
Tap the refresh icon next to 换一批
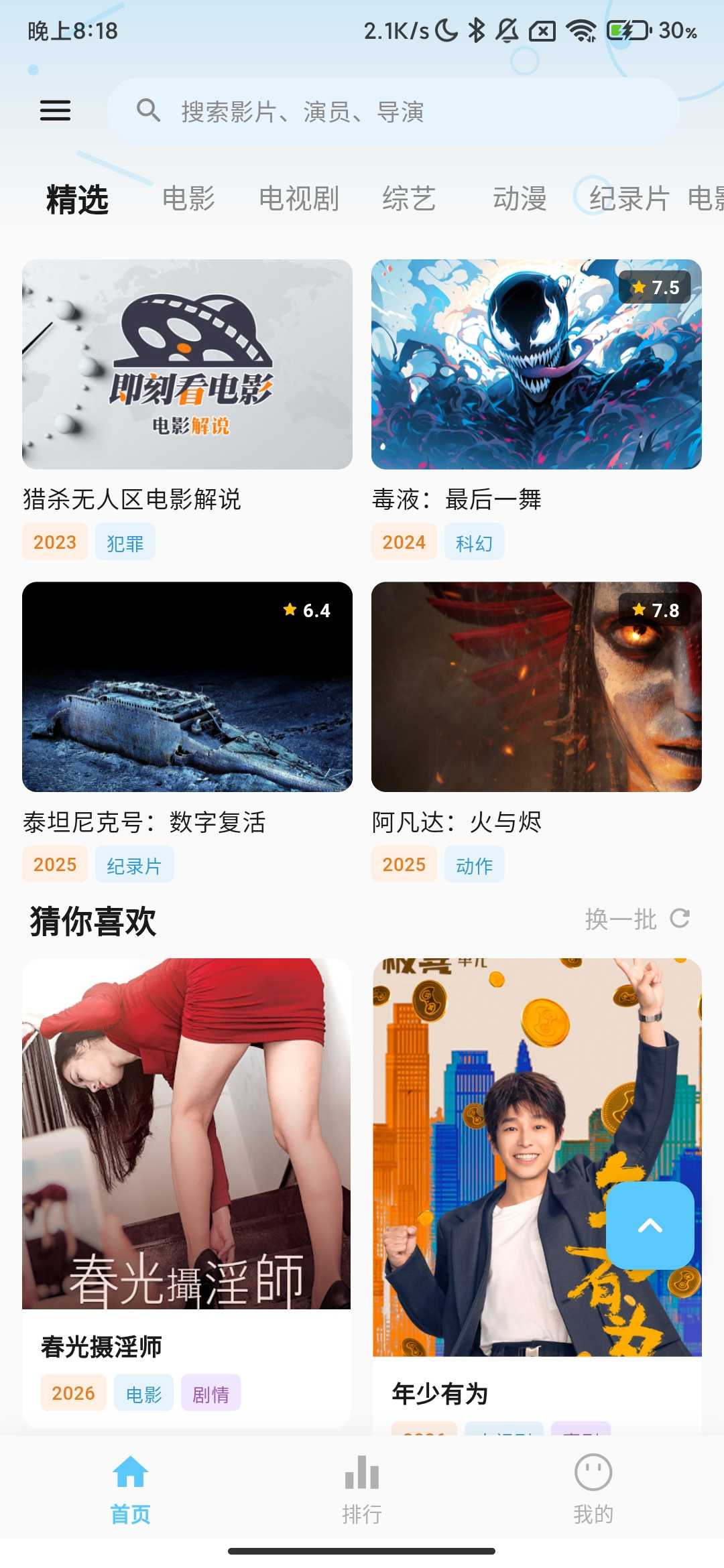(x=680, y=919)
